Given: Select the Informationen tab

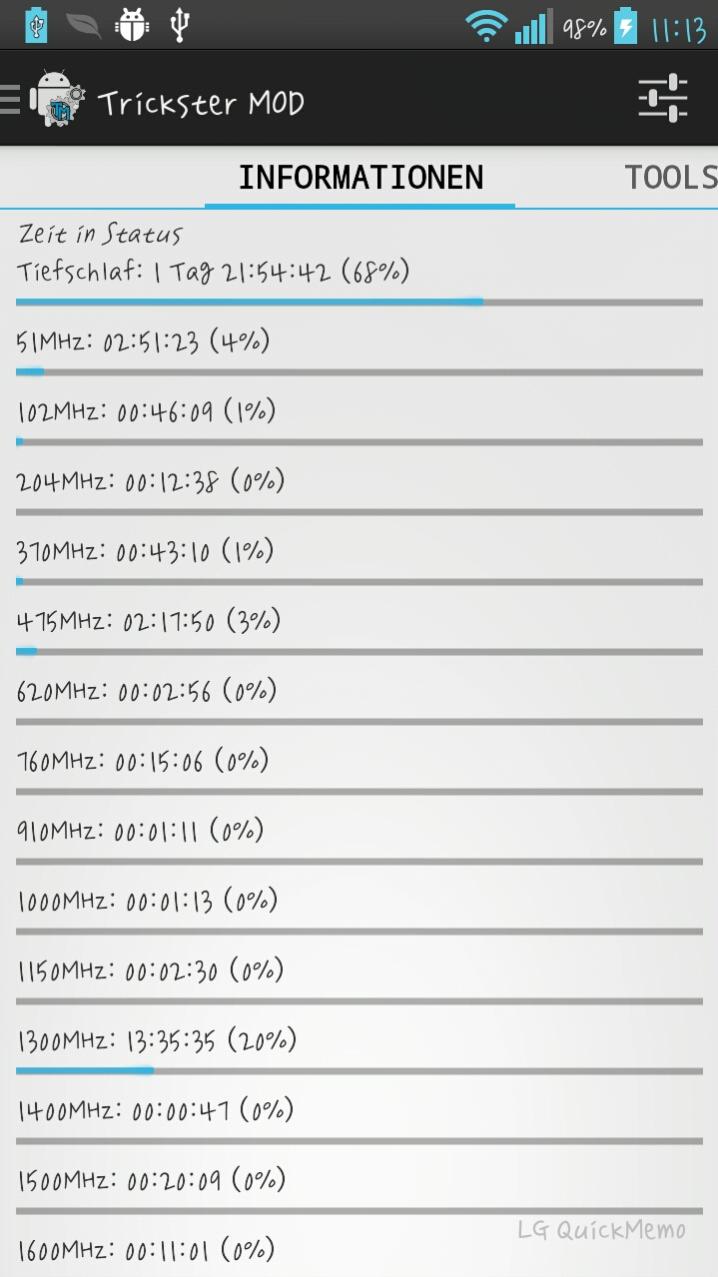Looking at the screenshot, I should [360, 177].
